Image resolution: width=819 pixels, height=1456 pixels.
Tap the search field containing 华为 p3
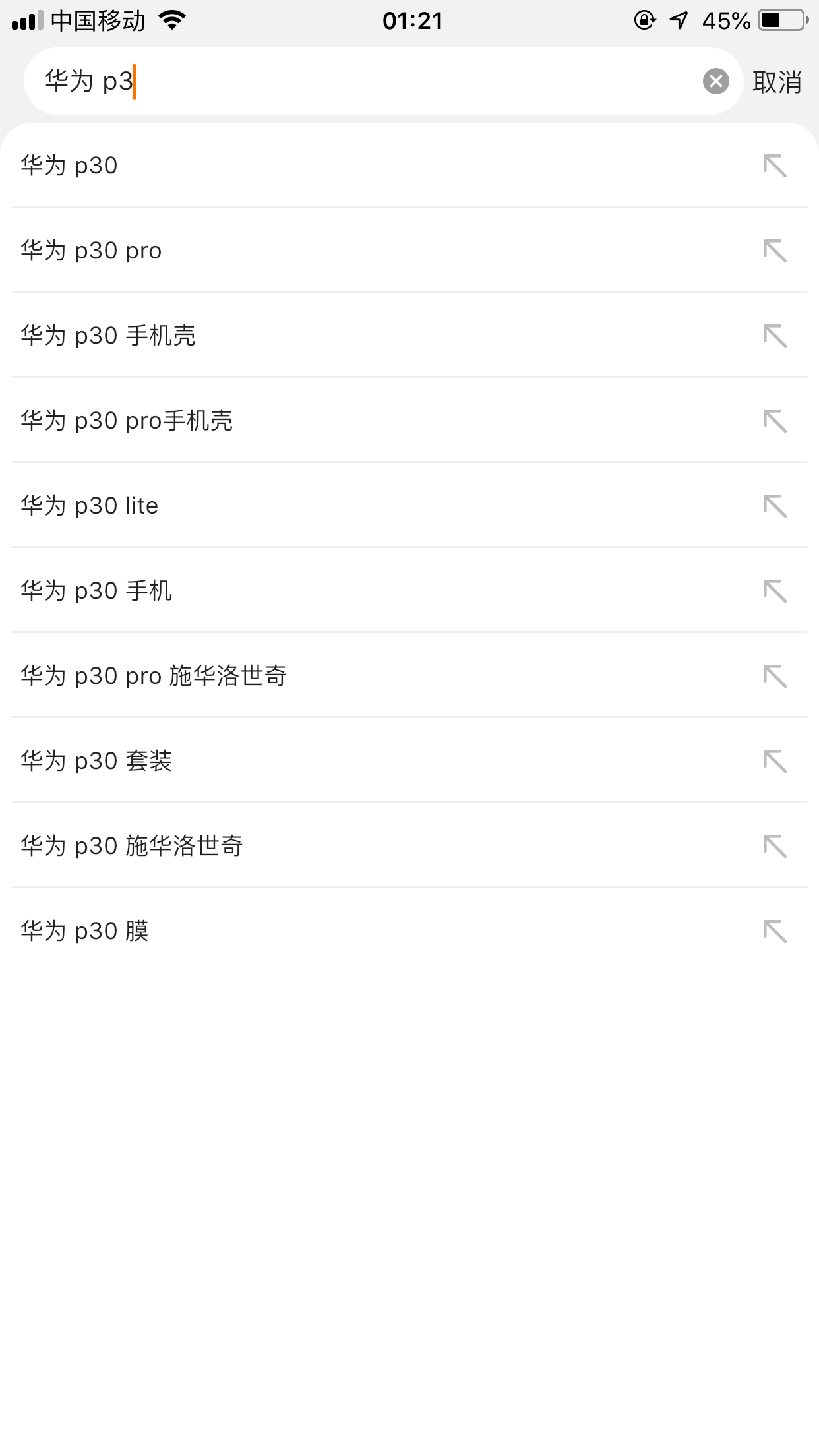click(369, 82)
